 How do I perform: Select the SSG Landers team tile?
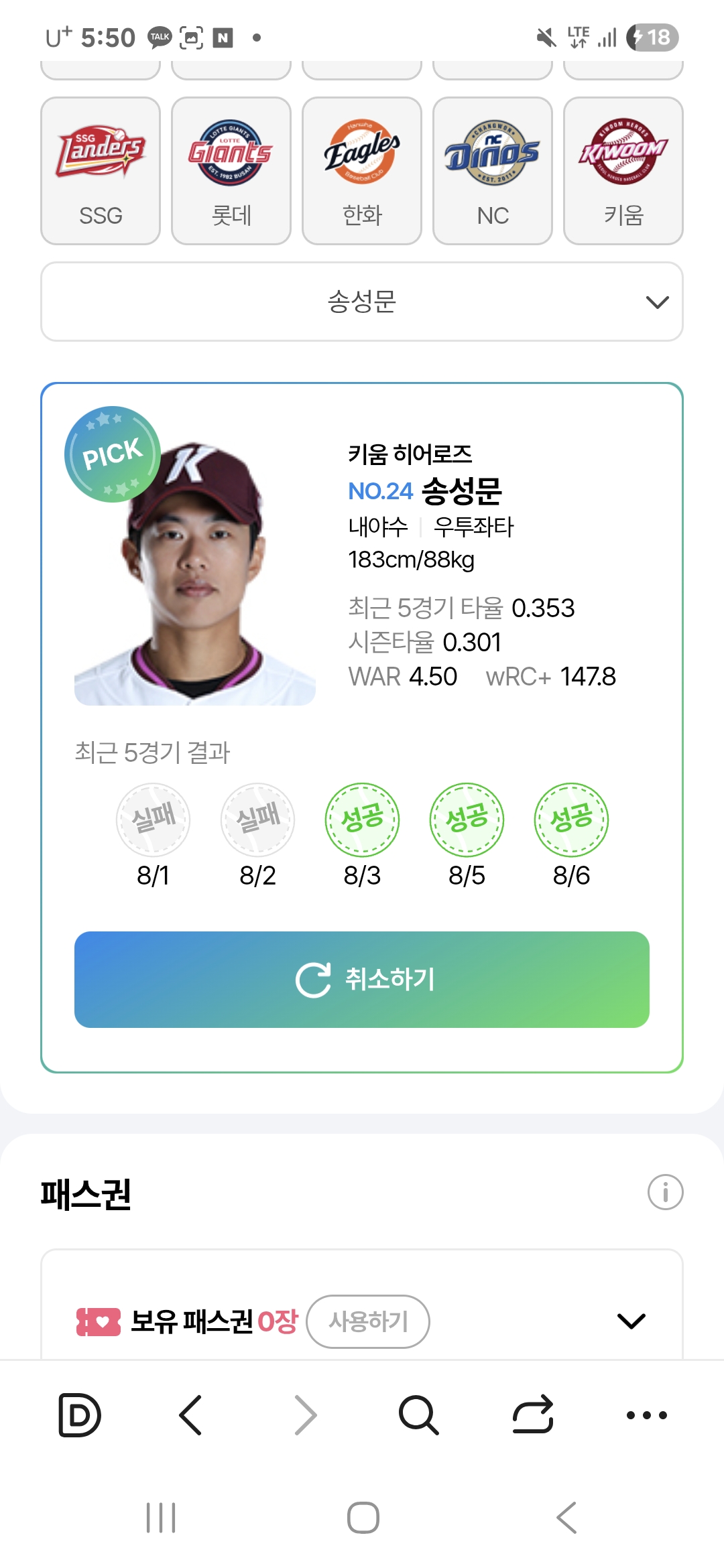[x=101, y=171]
